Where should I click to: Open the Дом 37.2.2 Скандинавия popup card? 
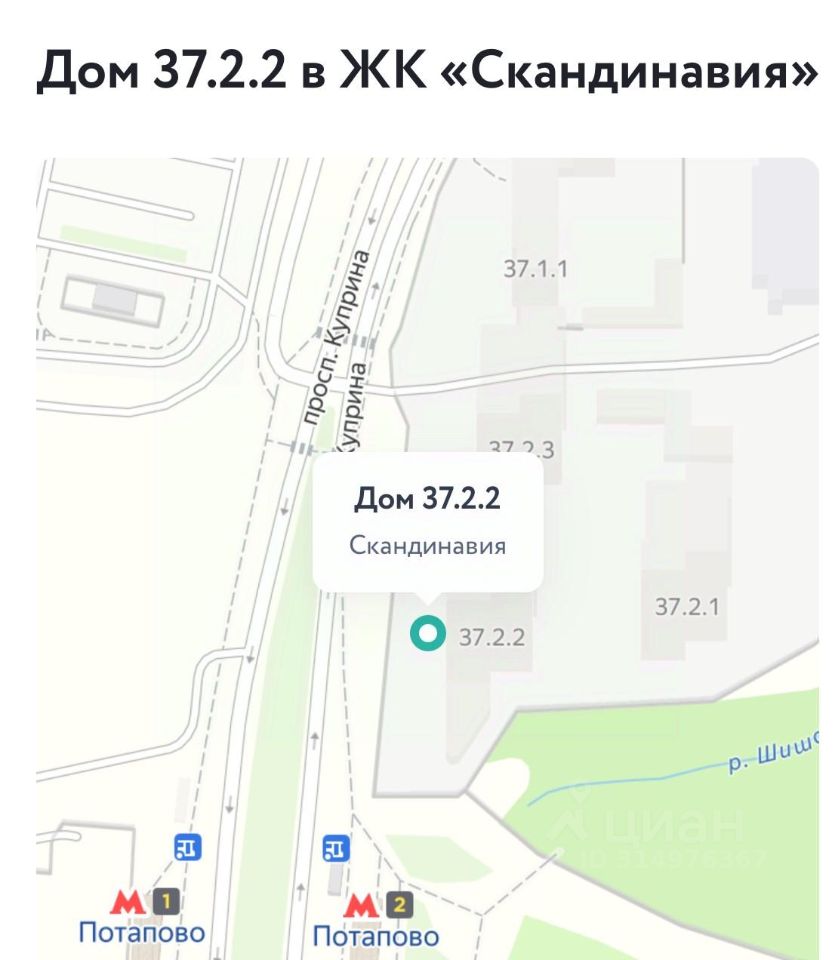tap(427, 522)
